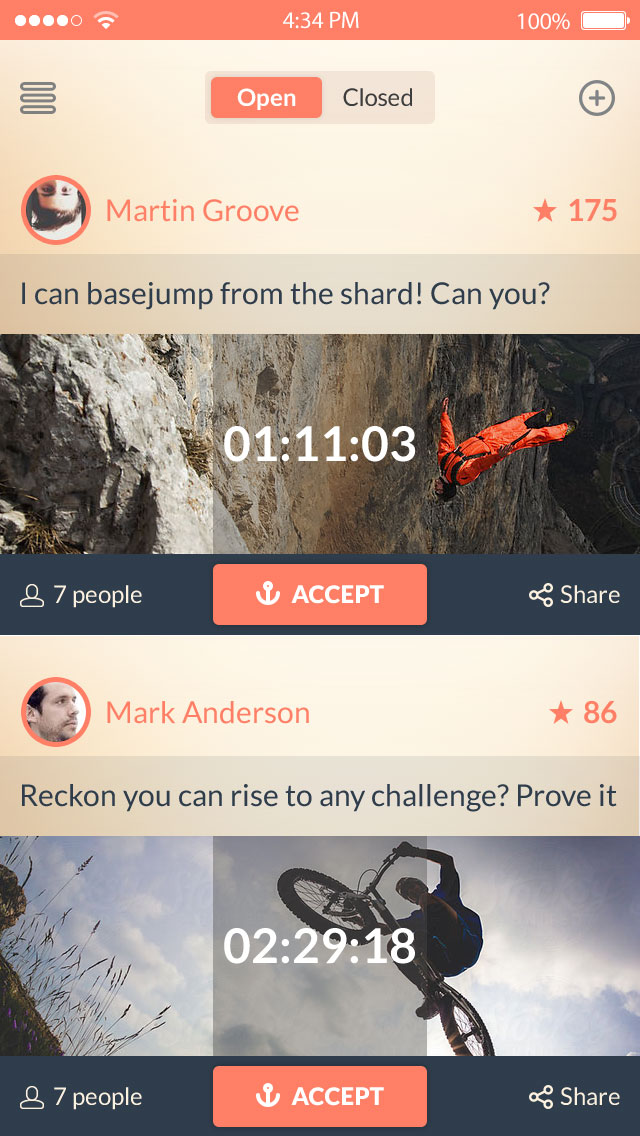Accept Mark Anderson's challenge
The image size is (640, 1136).
click(320, 1096)
